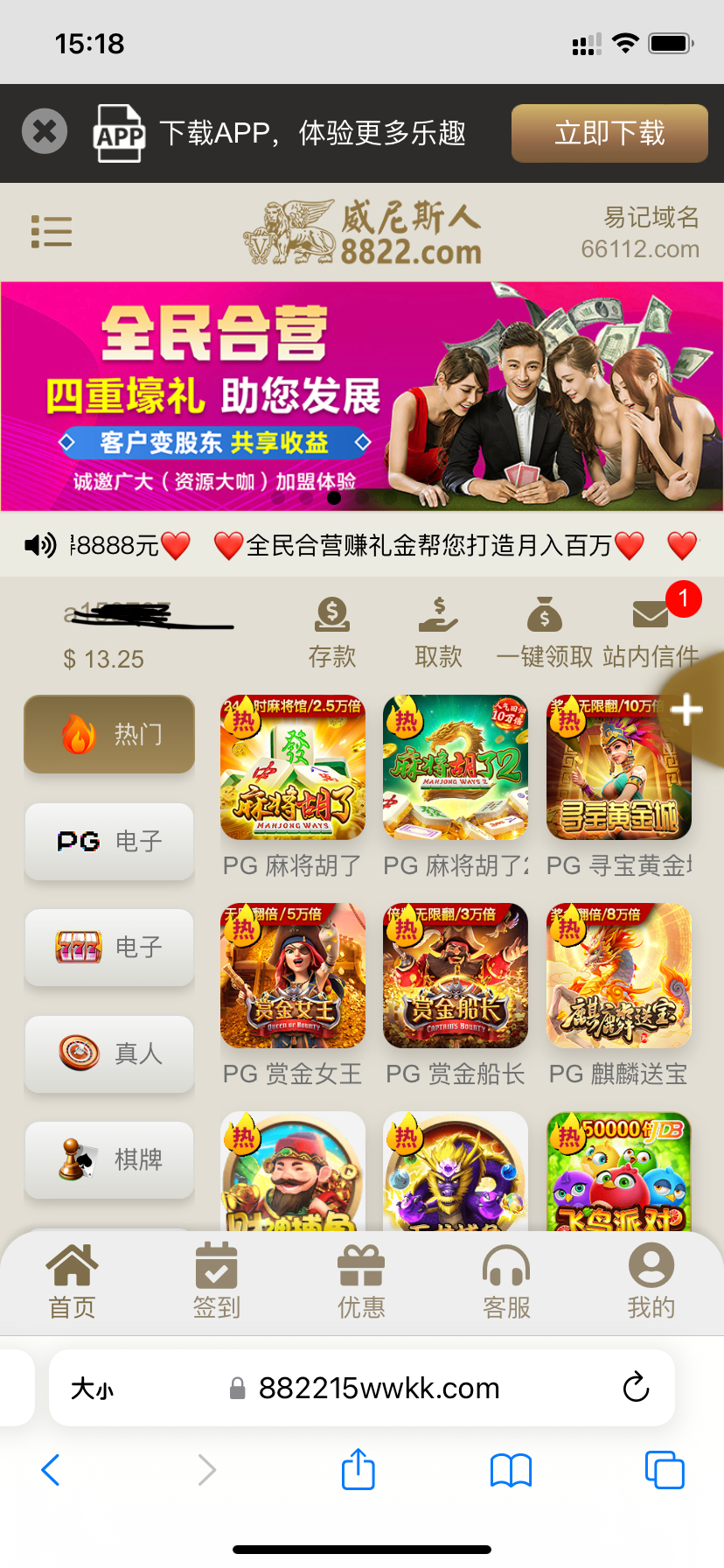This screenshot has width=724, height=1568.
Task: Play the PG 麒麟送宝 game
Action: click(x=619, y=976)
